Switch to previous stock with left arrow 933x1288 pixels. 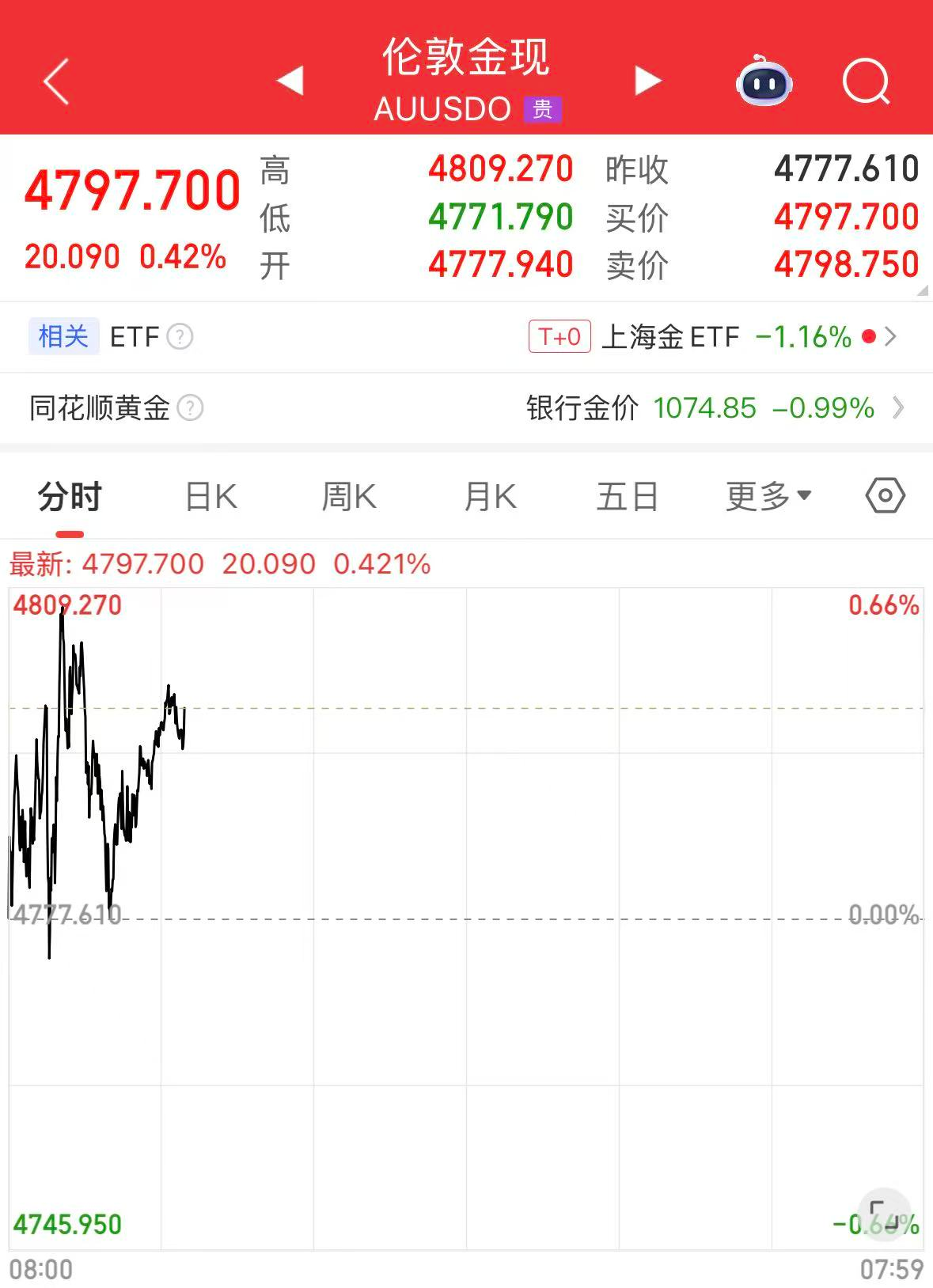290,81
